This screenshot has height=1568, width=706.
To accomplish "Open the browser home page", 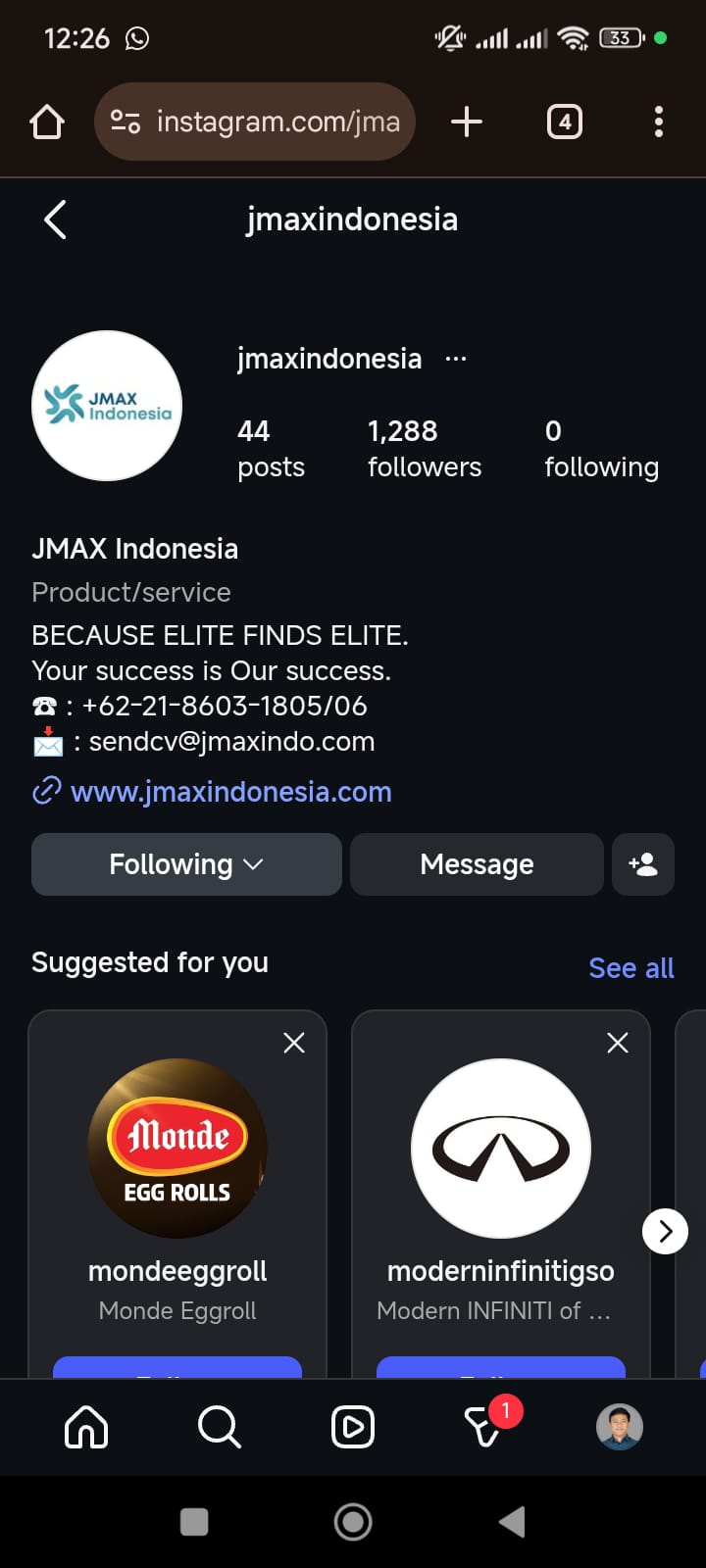I will click(x=47, y=122).
